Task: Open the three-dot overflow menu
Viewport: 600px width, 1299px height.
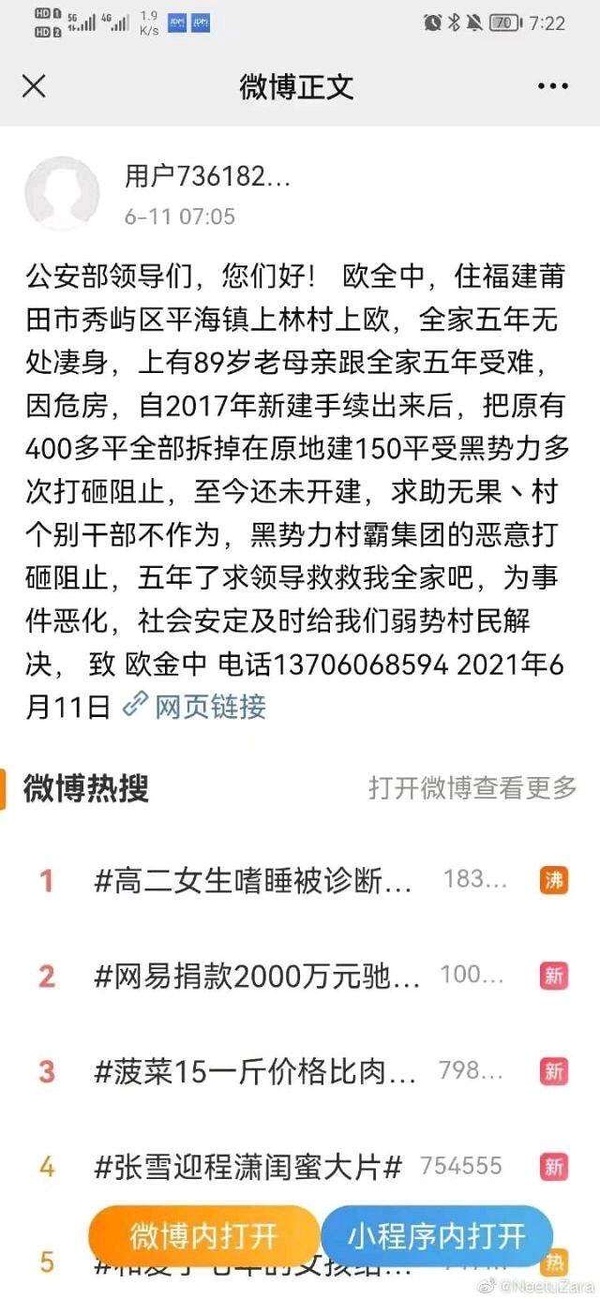Action: click(x=553, y=86)
